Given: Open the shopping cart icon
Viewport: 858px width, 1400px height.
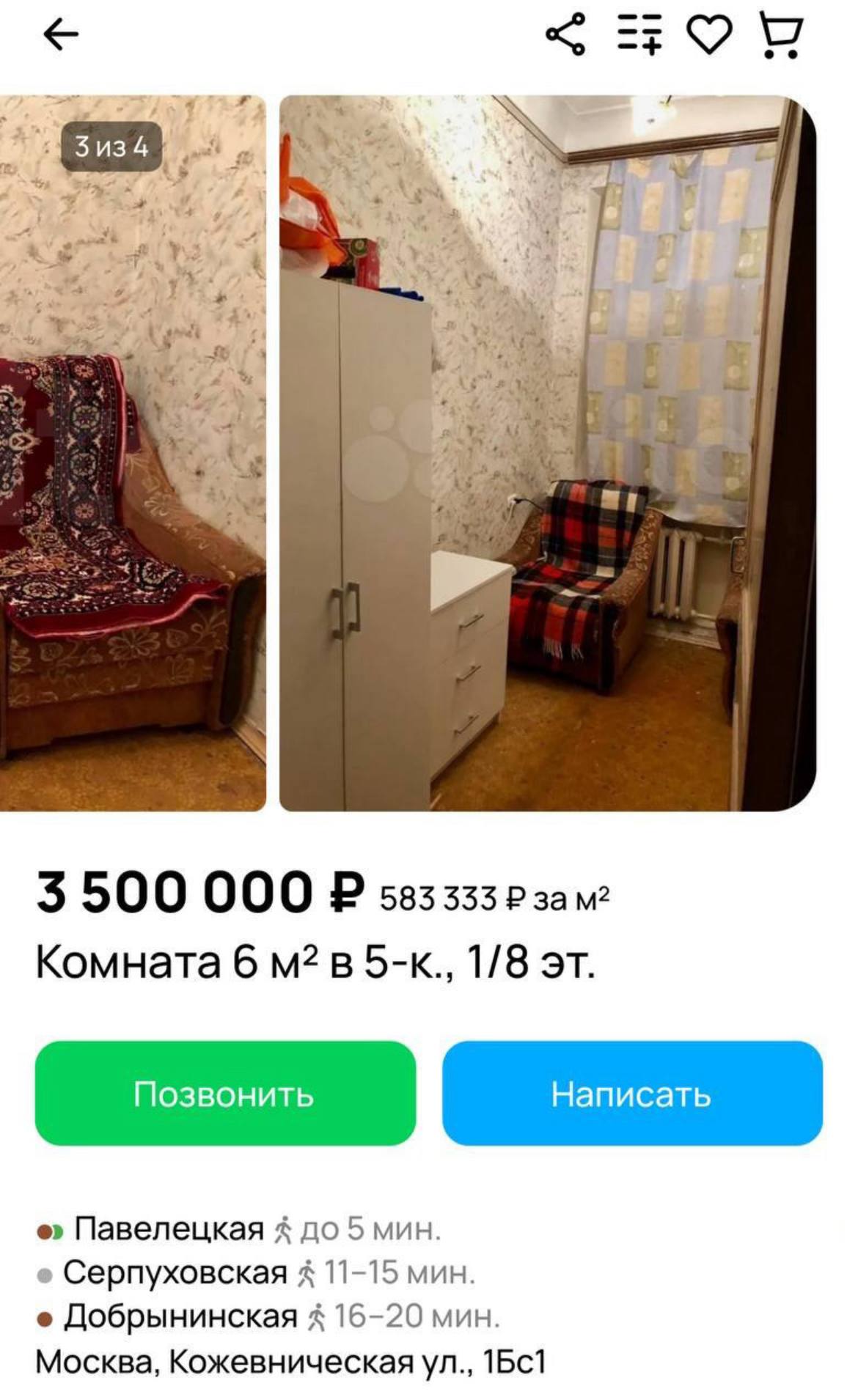Looking at the screenshot, I should [782, 34].
